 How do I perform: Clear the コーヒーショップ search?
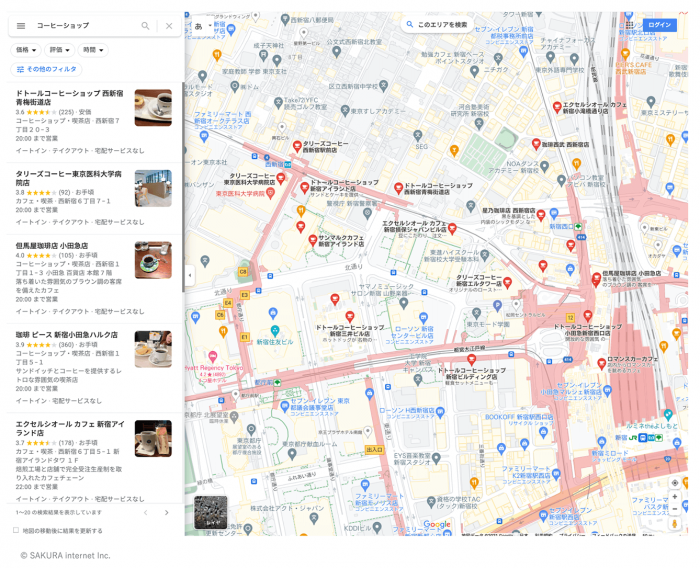pyautogui.click(x=169, y=26)
